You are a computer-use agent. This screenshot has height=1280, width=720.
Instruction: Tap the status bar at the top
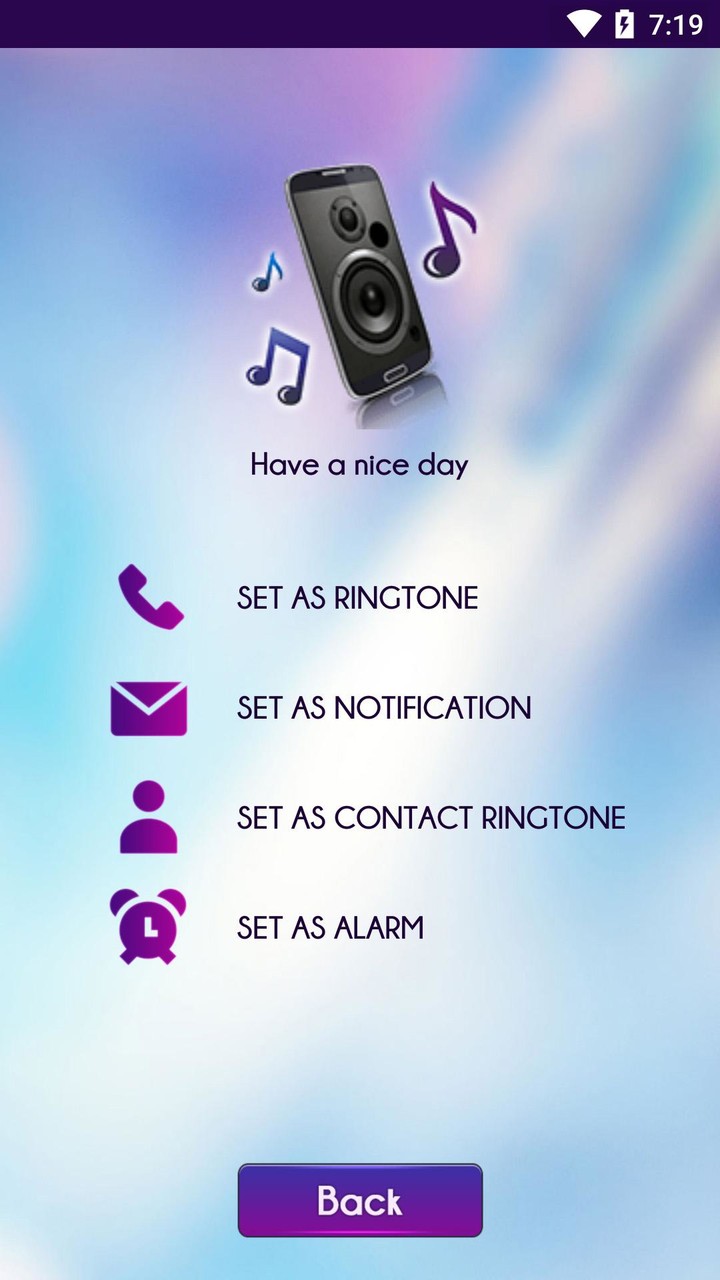pyautogui.click(x=360, y=20)
